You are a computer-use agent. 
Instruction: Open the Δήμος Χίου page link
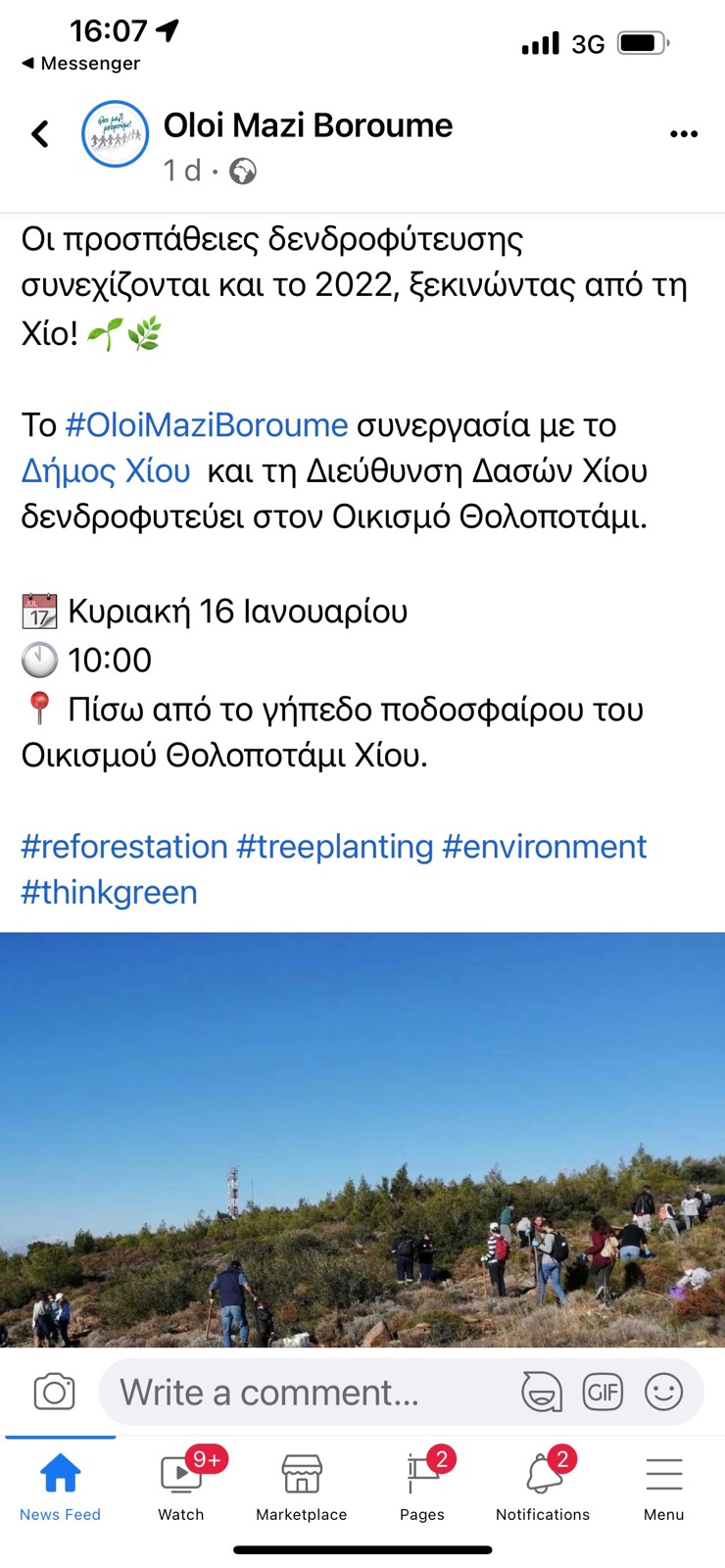click(106, 471)
